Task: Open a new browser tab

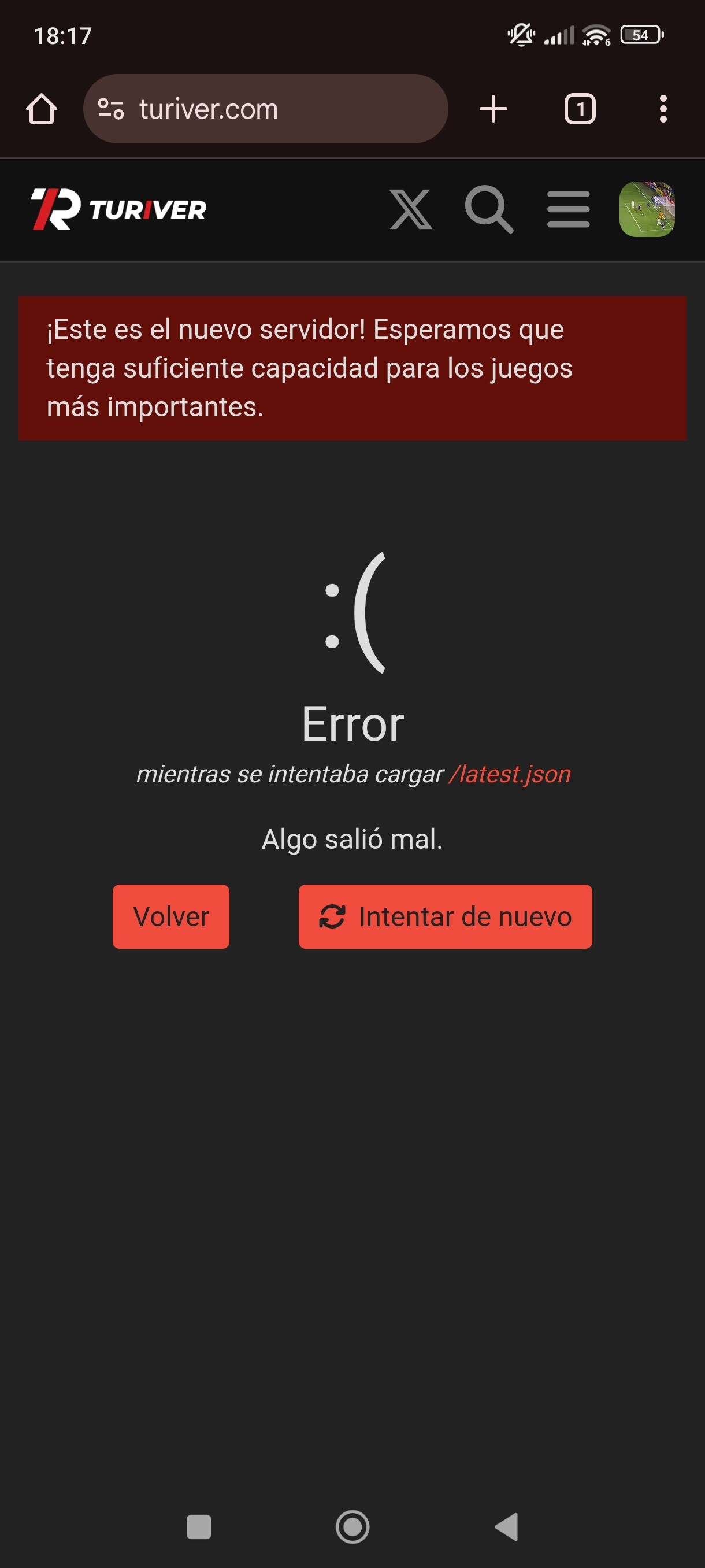Action: click(493, 110)
